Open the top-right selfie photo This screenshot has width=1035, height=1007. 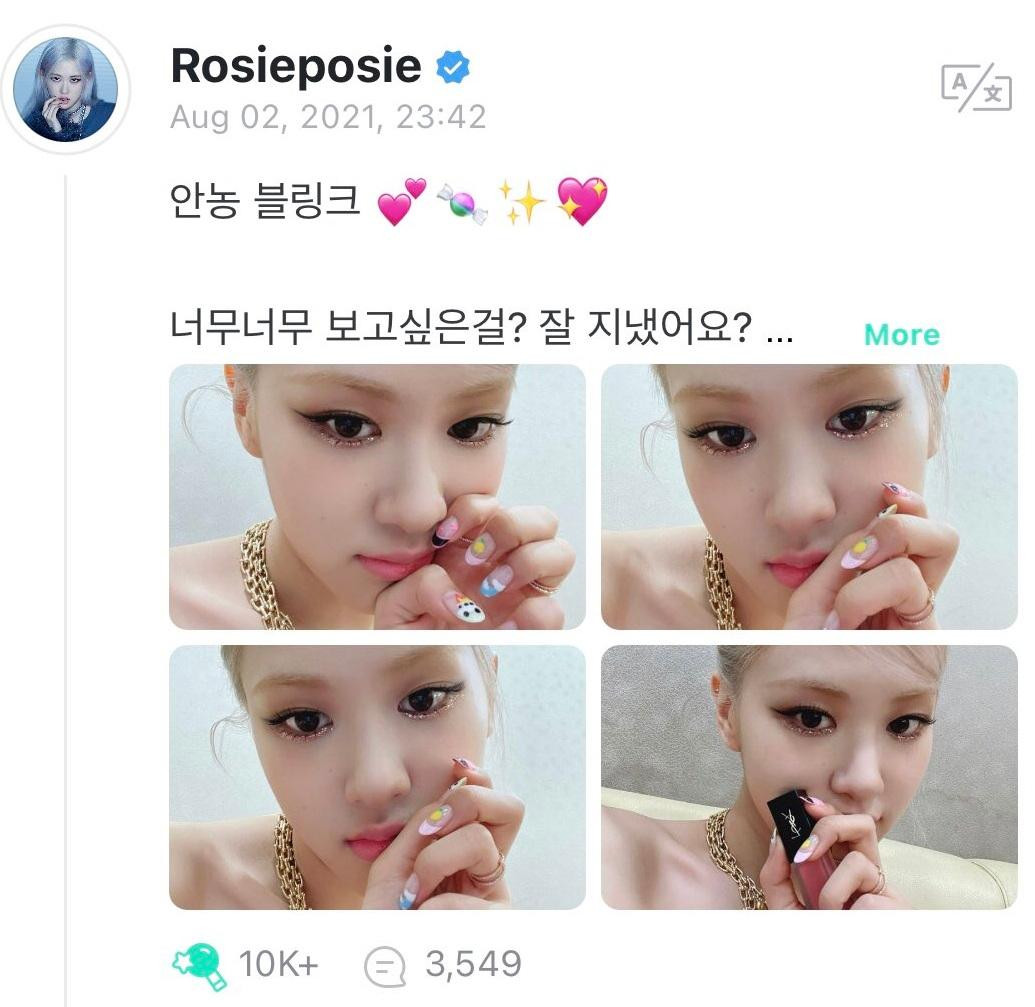[808, 496]
